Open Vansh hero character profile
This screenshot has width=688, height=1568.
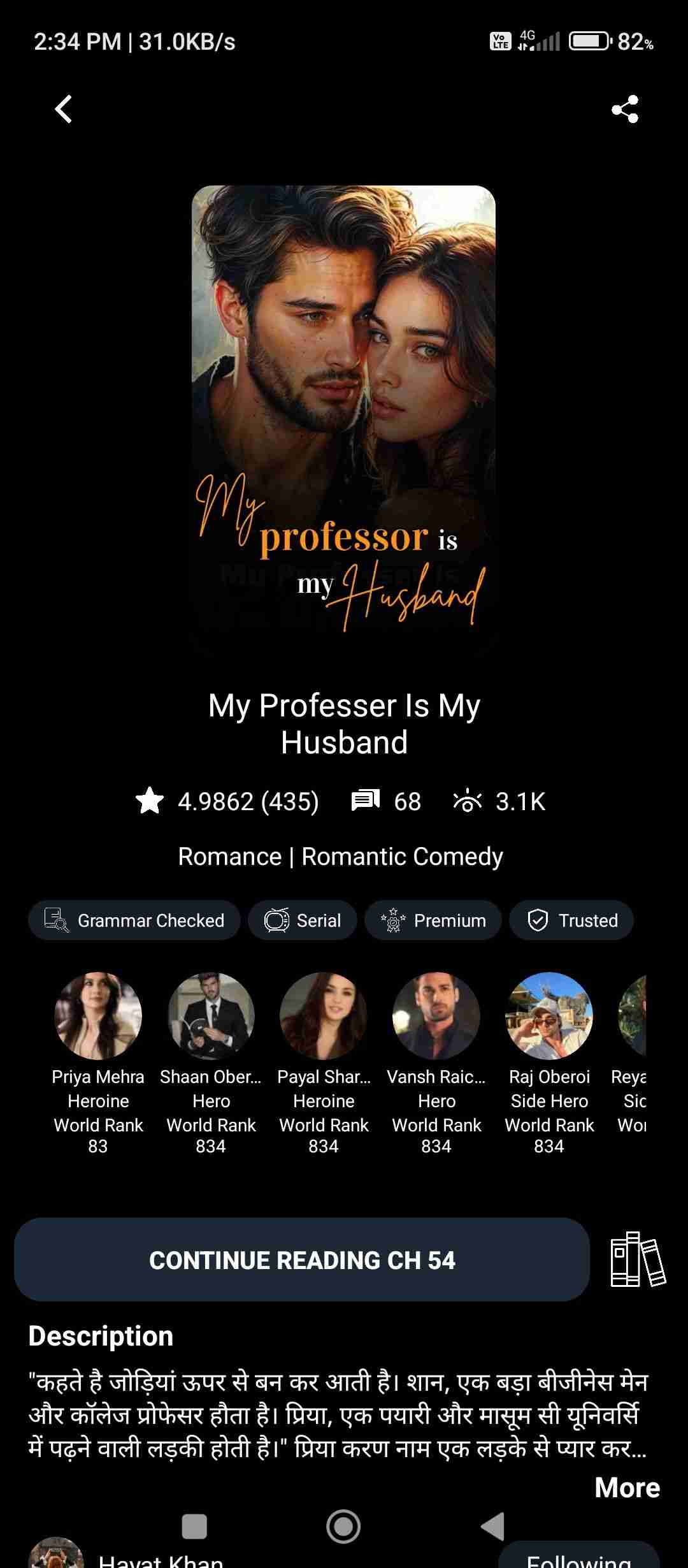[436, 1016]
